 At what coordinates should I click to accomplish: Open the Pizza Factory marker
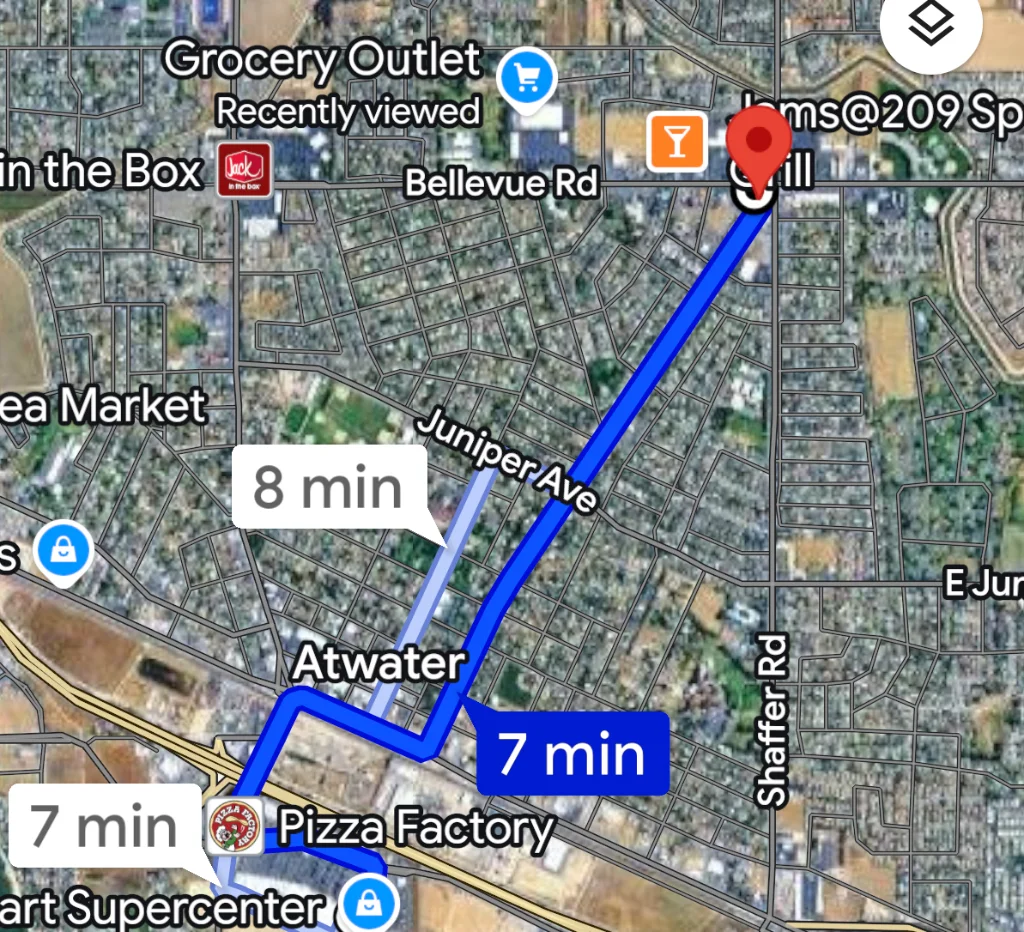point(235,826)
